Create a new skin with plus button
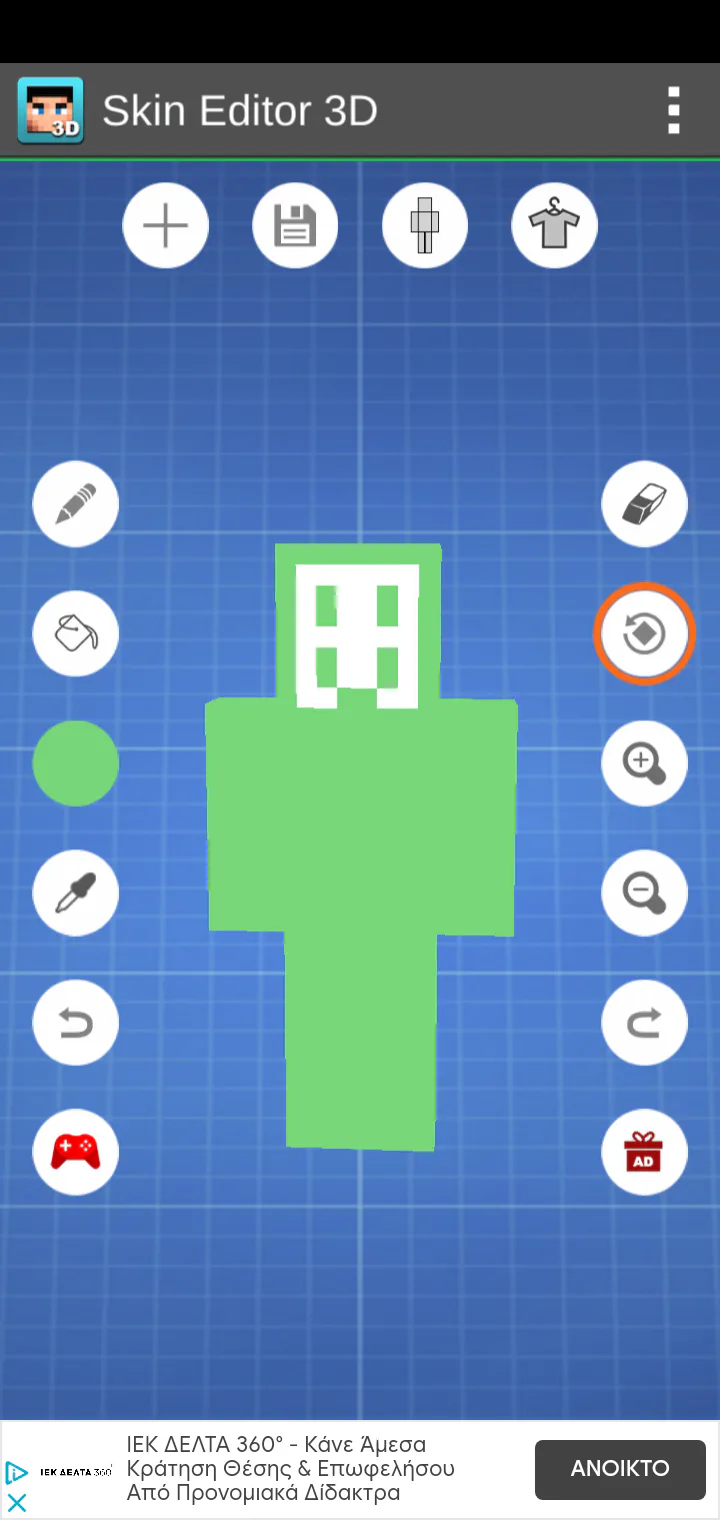720x1520 pixels. pyautogui.click(x=166, y=227)
